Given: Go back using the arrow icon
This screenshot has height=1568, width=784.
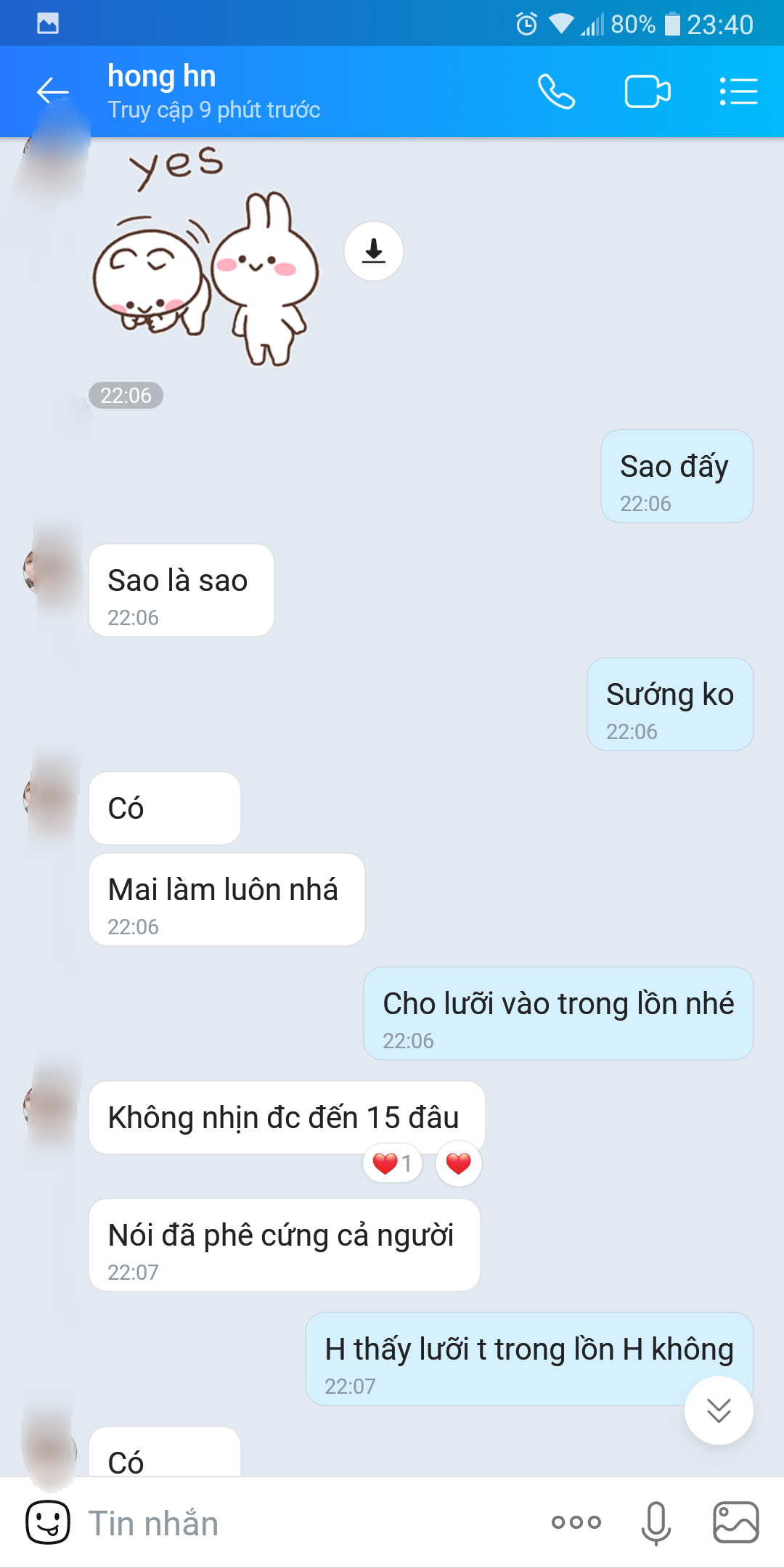Looking at the screenshot, I should click(x=52, y=91).
